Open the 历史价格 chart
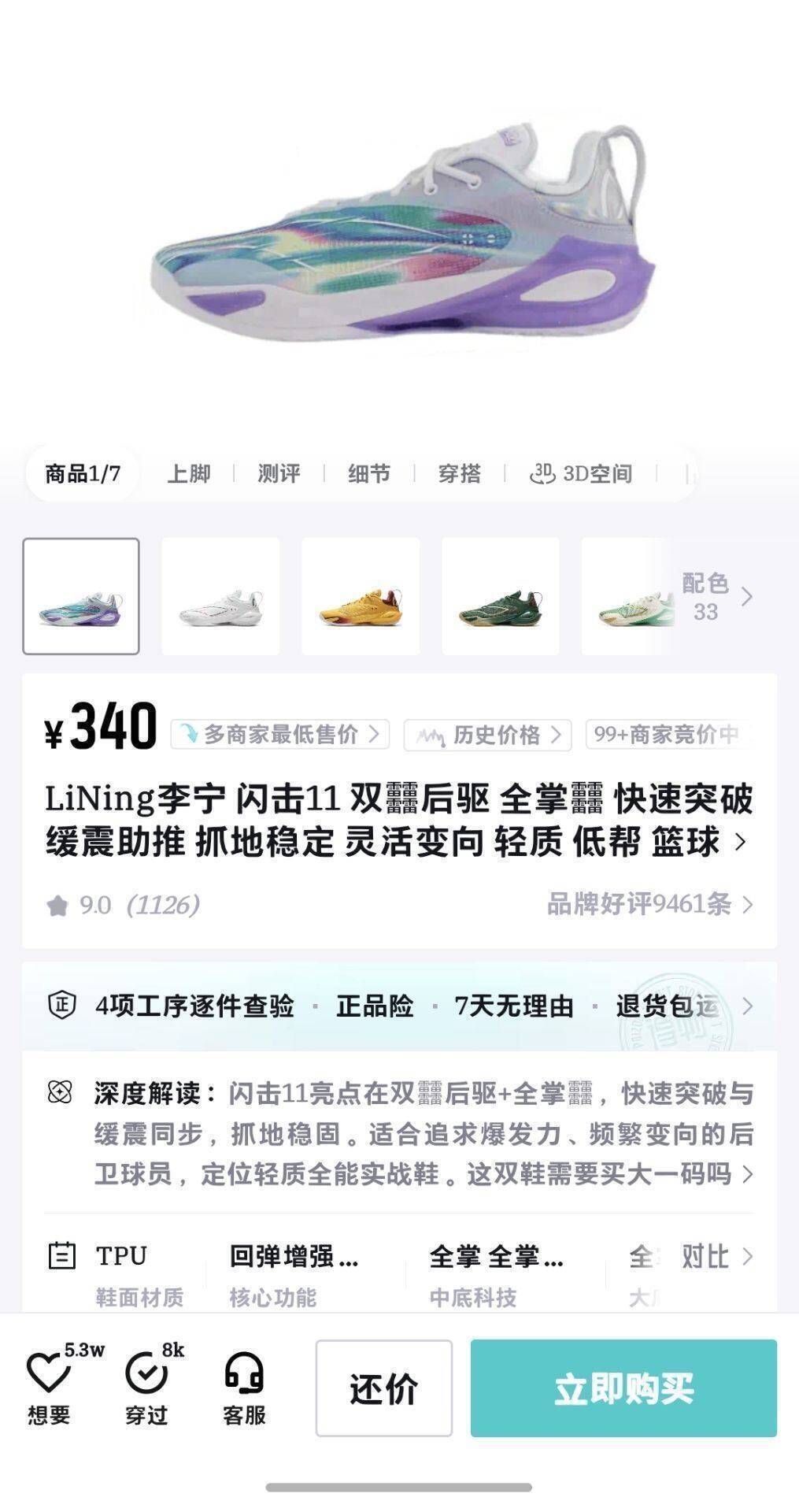 click(488, 735)
